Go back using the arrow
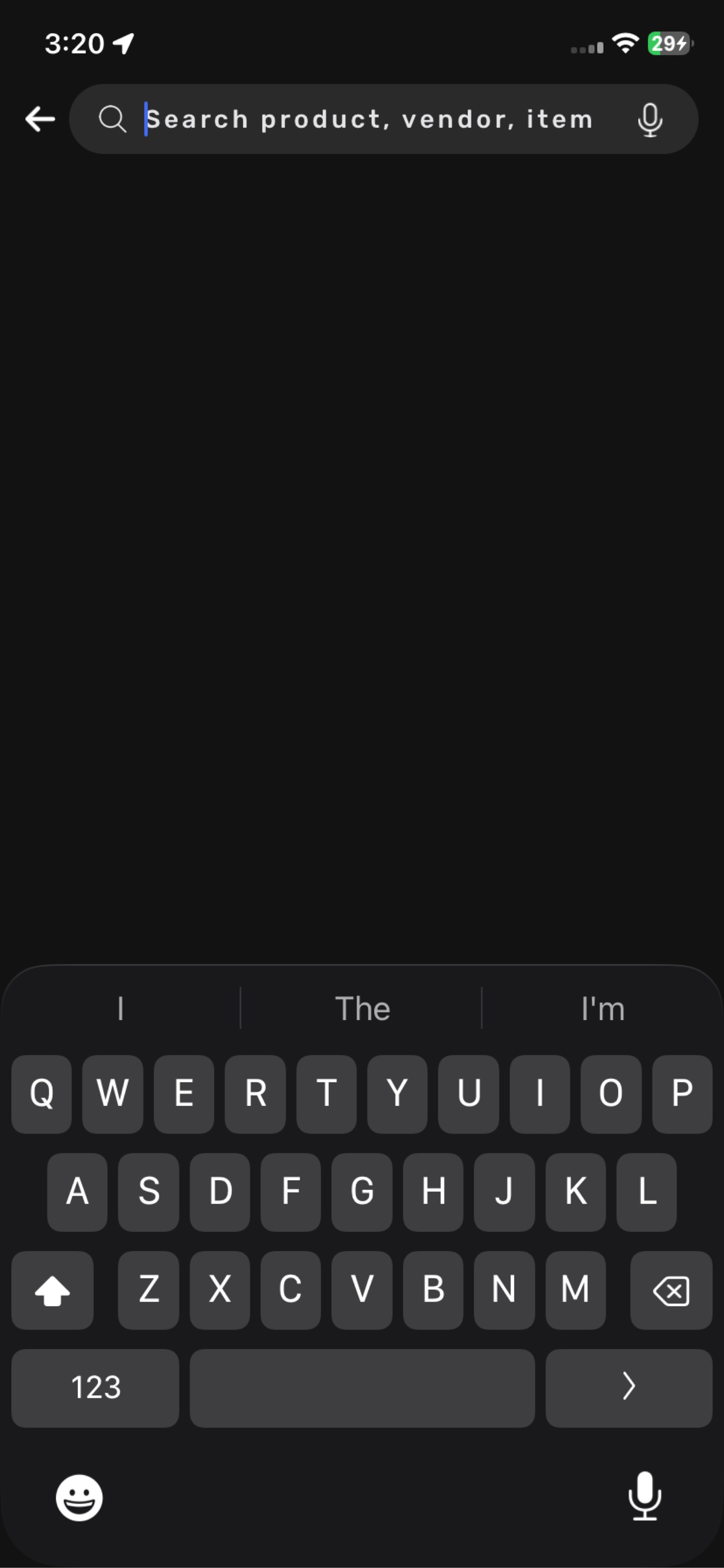 pyautogui.click(x=40, y=119)
